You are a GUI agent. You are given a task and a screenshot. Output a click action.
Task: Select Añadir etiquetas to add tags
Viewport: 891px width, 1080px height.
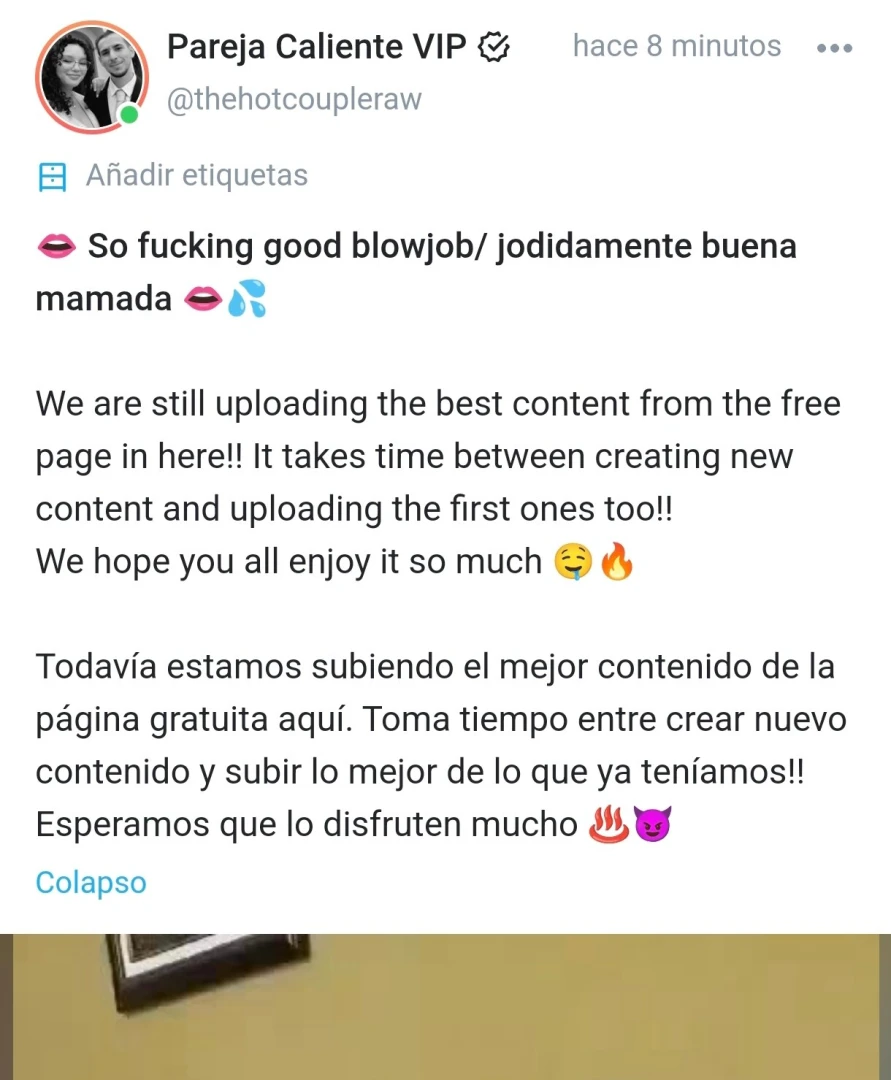(x=196, y=175)
